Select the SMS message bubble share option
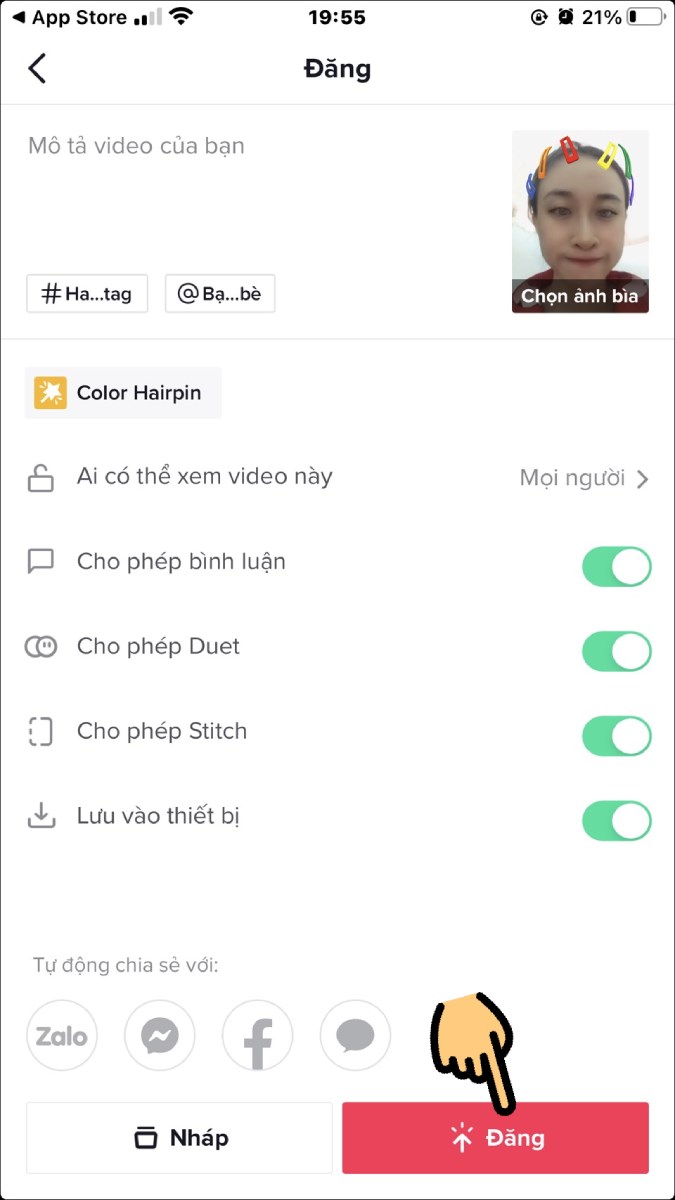The height and width of the screenshot is (1200, 675). 355,1036
